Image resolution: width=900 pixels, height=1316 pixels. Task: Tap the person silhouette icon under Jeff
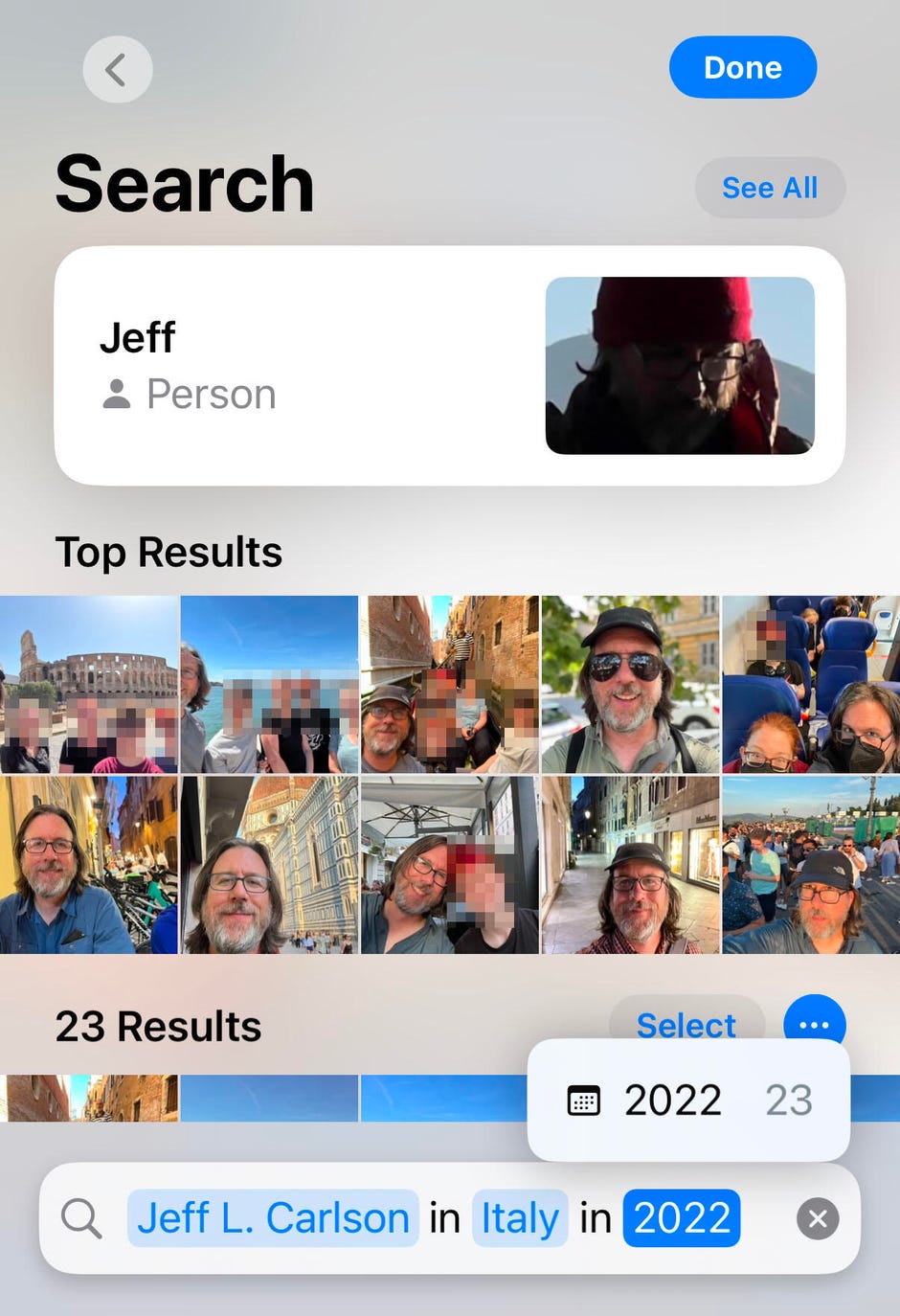117,393
